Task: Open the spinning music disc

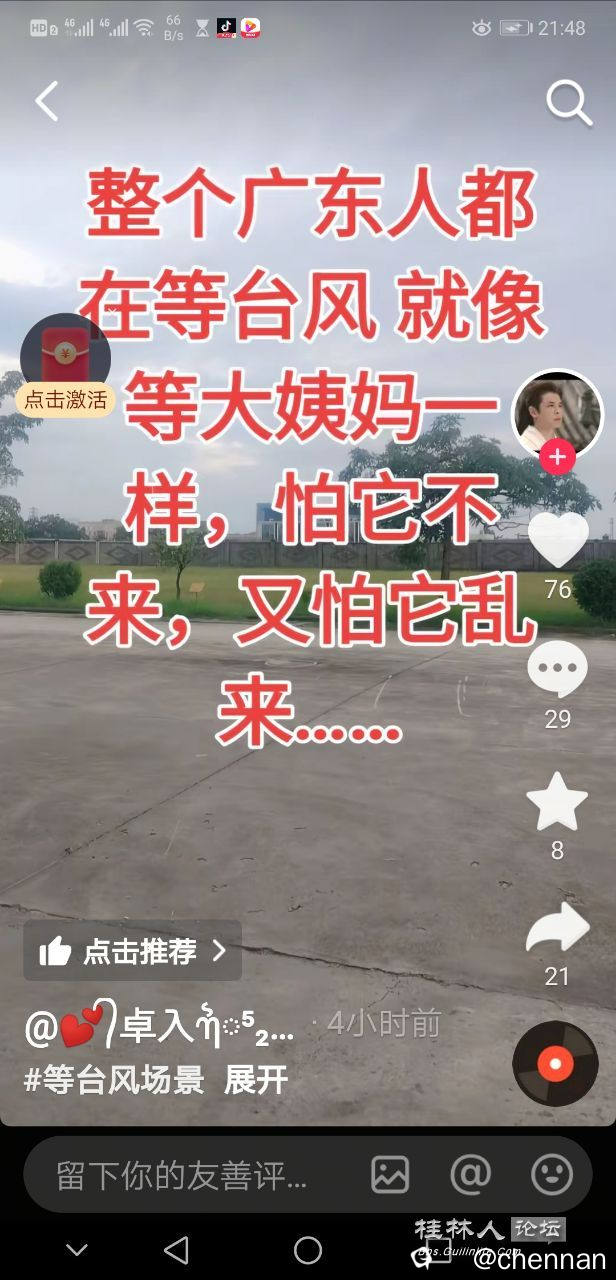Action: (x=556, y=1063)
